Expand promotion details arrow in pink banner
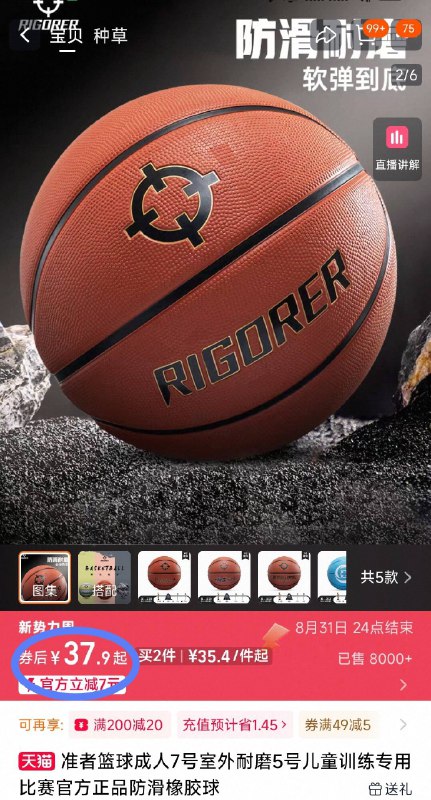431x800 pixels. (403, 685)
